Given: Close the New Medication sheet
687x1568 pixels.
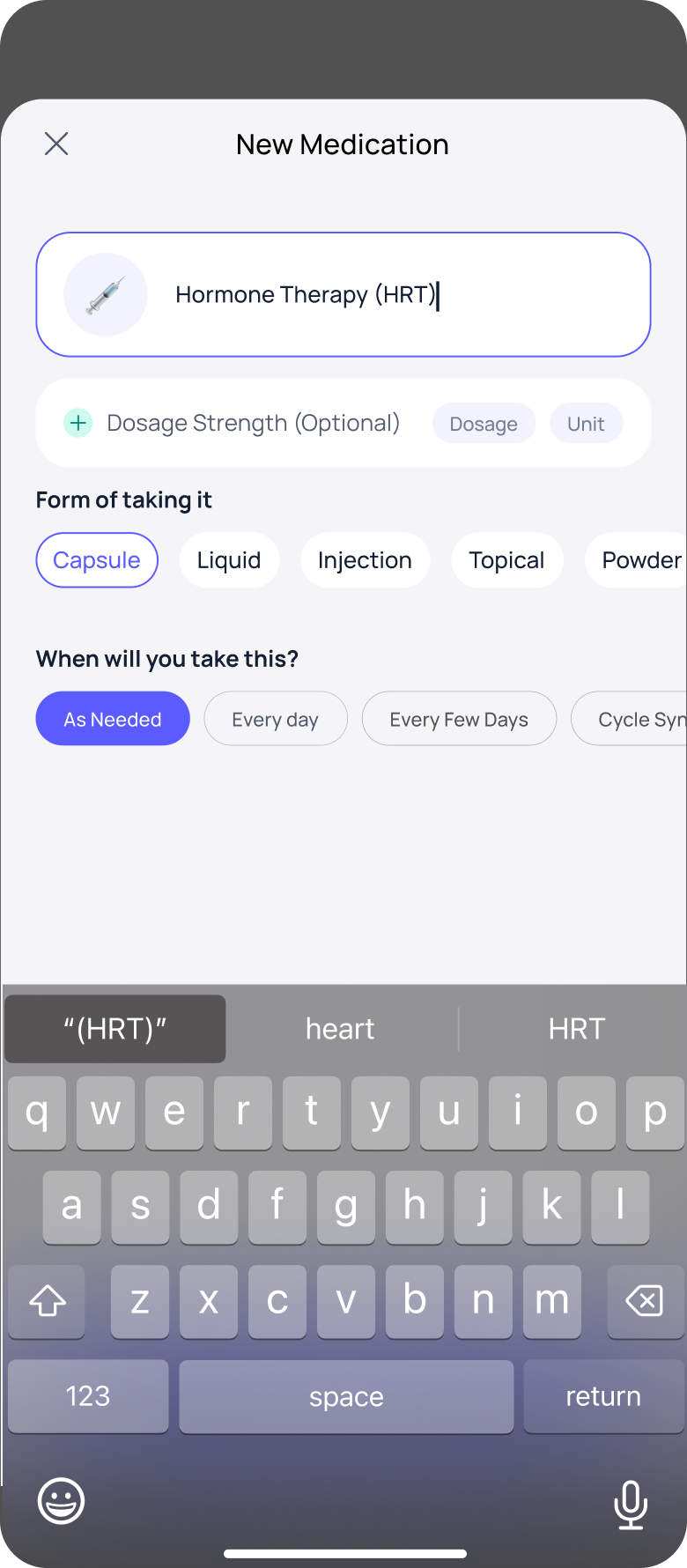Looking at the screenshot, I should click(56, 144).
